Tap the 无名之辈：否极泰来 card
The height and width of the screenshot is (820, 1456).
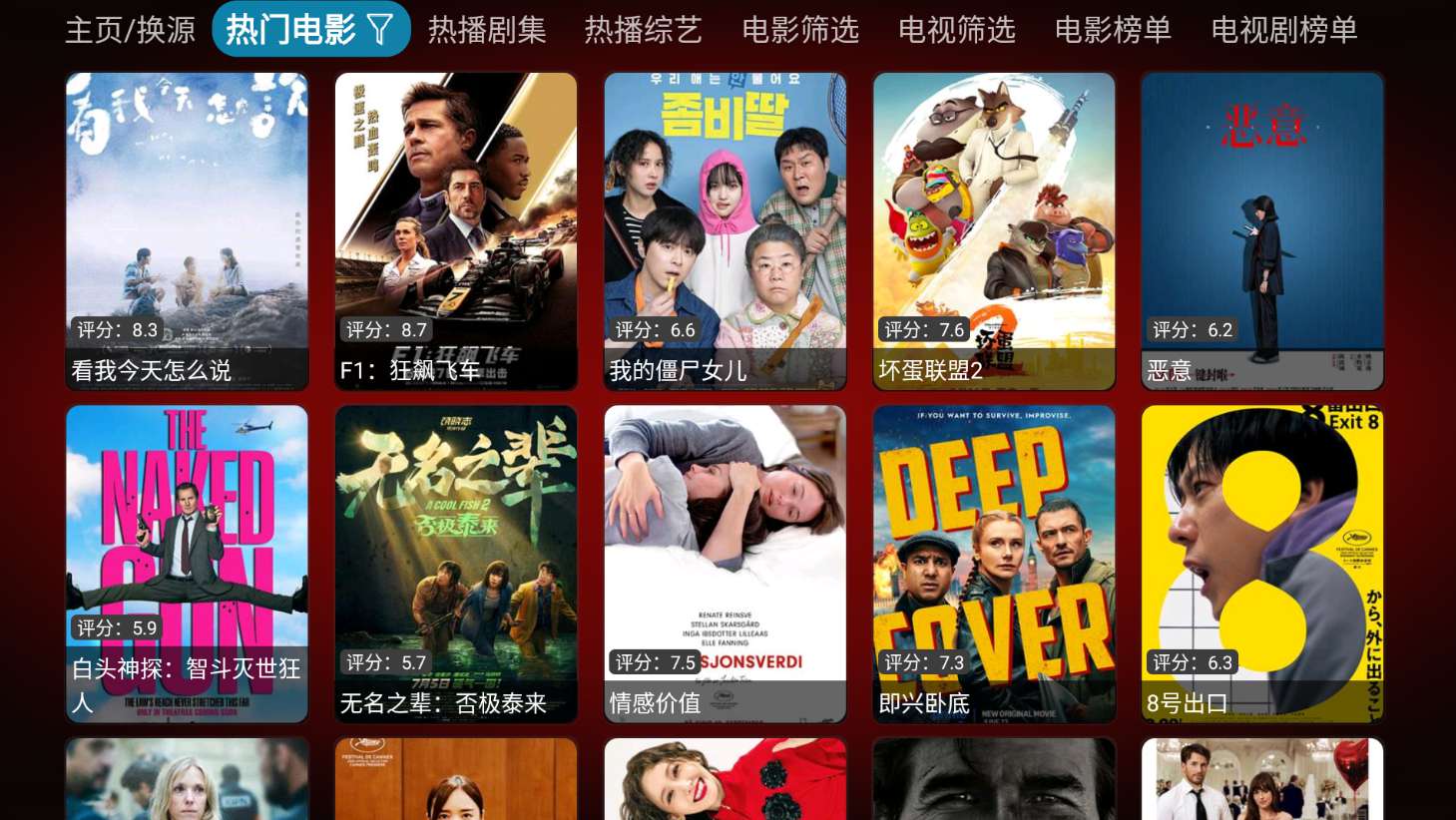tap(456, 563)
